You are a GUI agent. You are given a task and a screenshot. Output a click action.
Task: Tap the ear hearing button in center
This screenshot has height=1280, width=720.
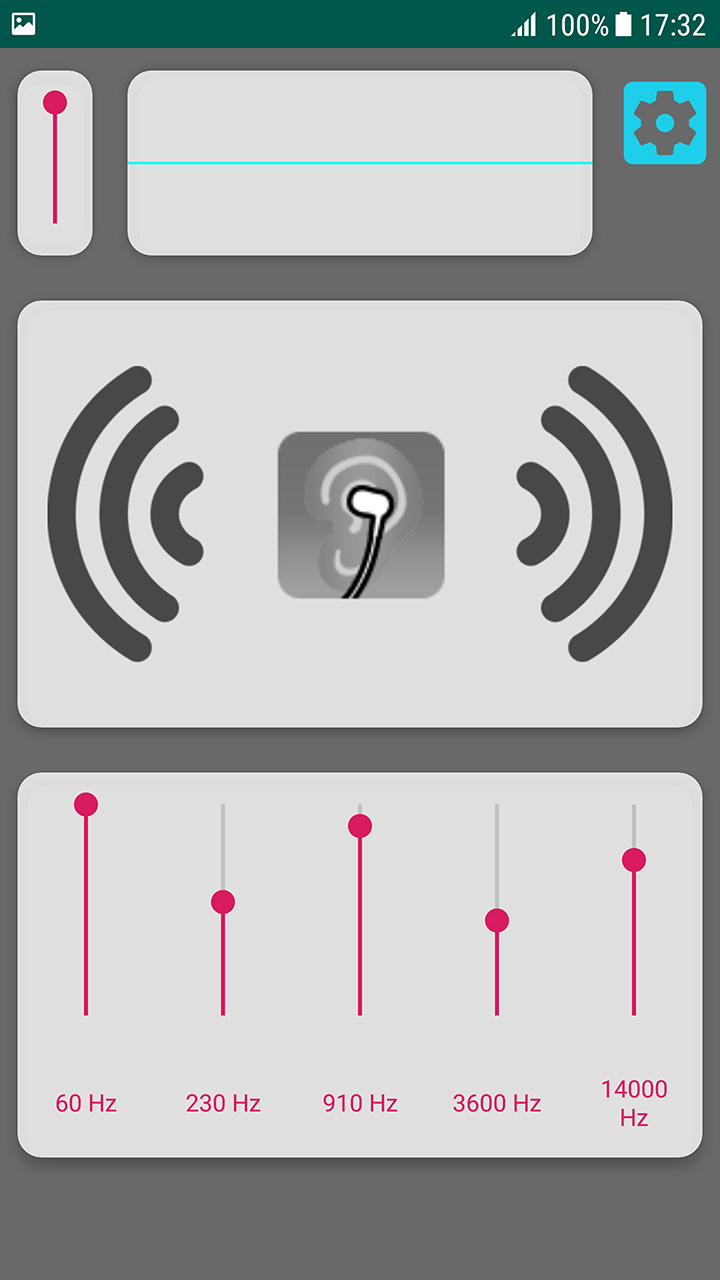(x=360, y=515)
